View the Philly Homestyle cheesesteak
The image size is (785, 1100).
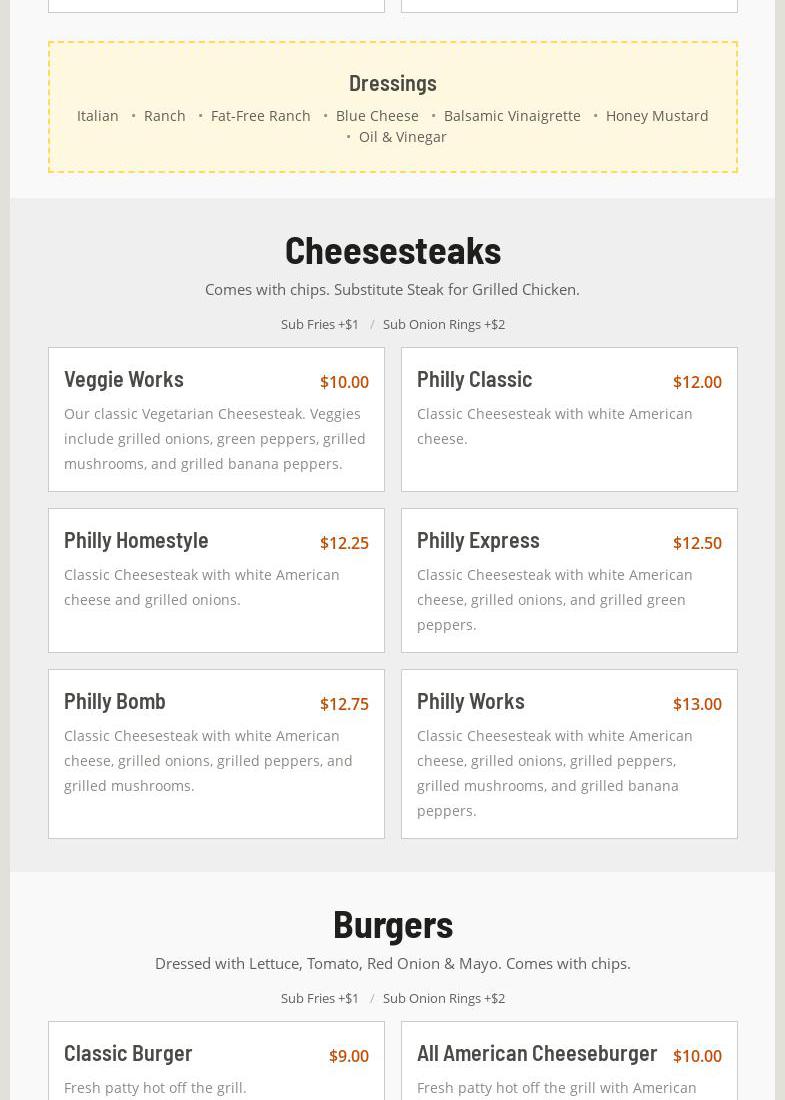click(216, 580)
